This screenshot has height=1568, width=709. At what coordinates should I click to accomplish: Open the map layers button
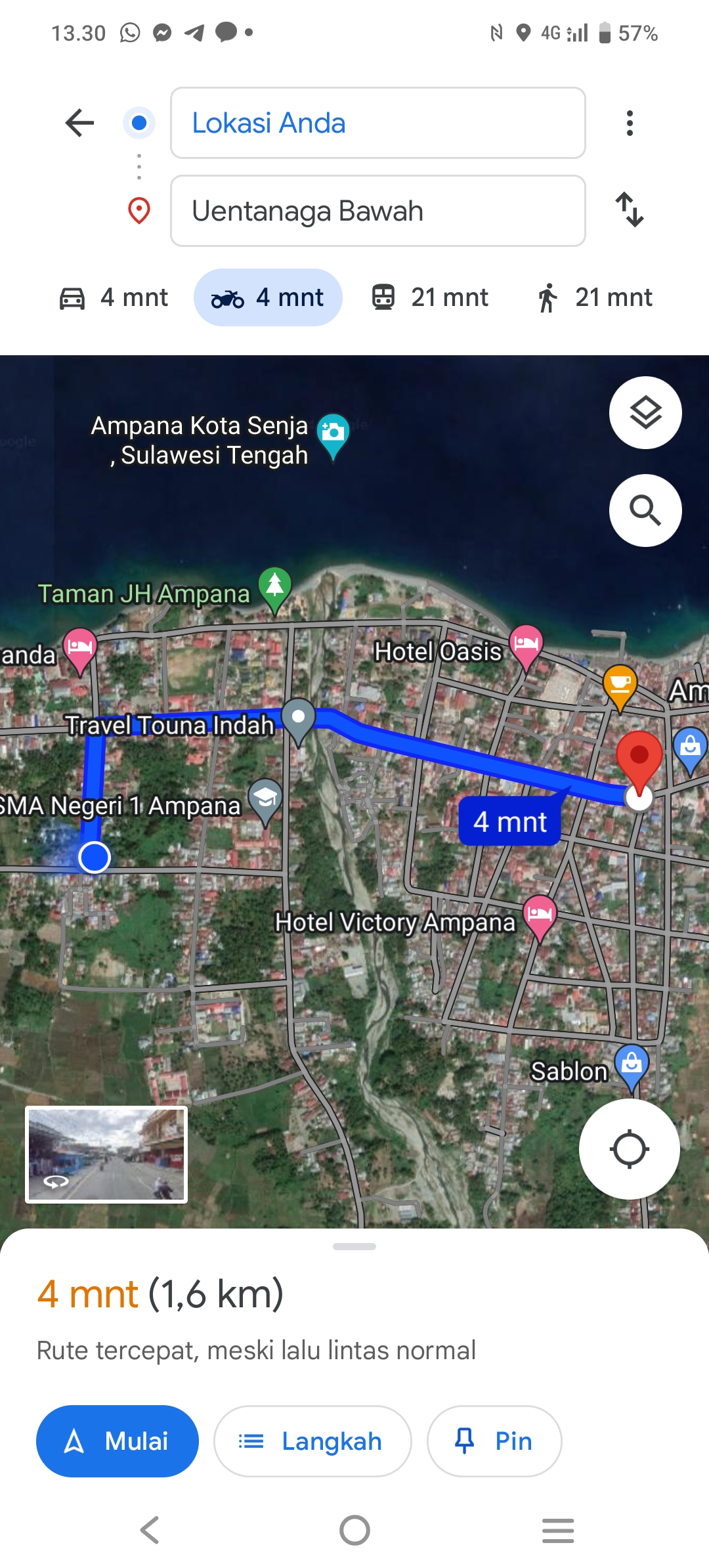pyautogui.click(x=645, y=413)
